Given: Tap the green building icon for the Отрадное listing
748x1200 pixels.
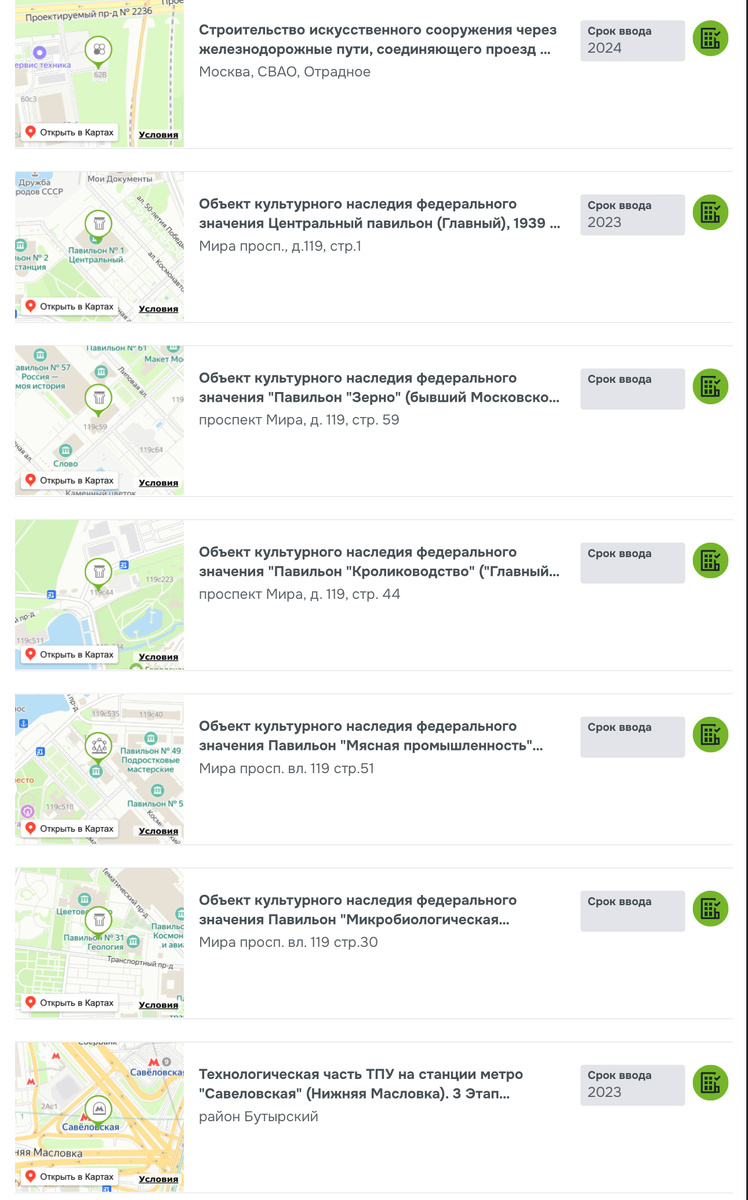Looking at the screenshot, I should (x=710, y=39).
